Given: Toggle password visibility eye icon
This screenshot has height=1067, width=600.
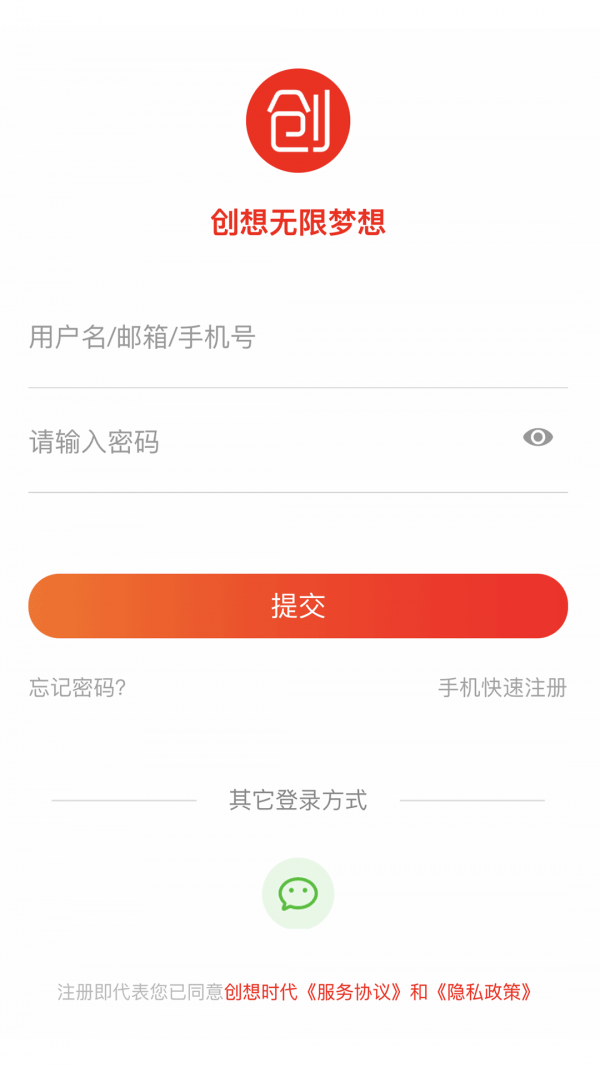Looking at the screenshot, I should click(x=538, y=438).
